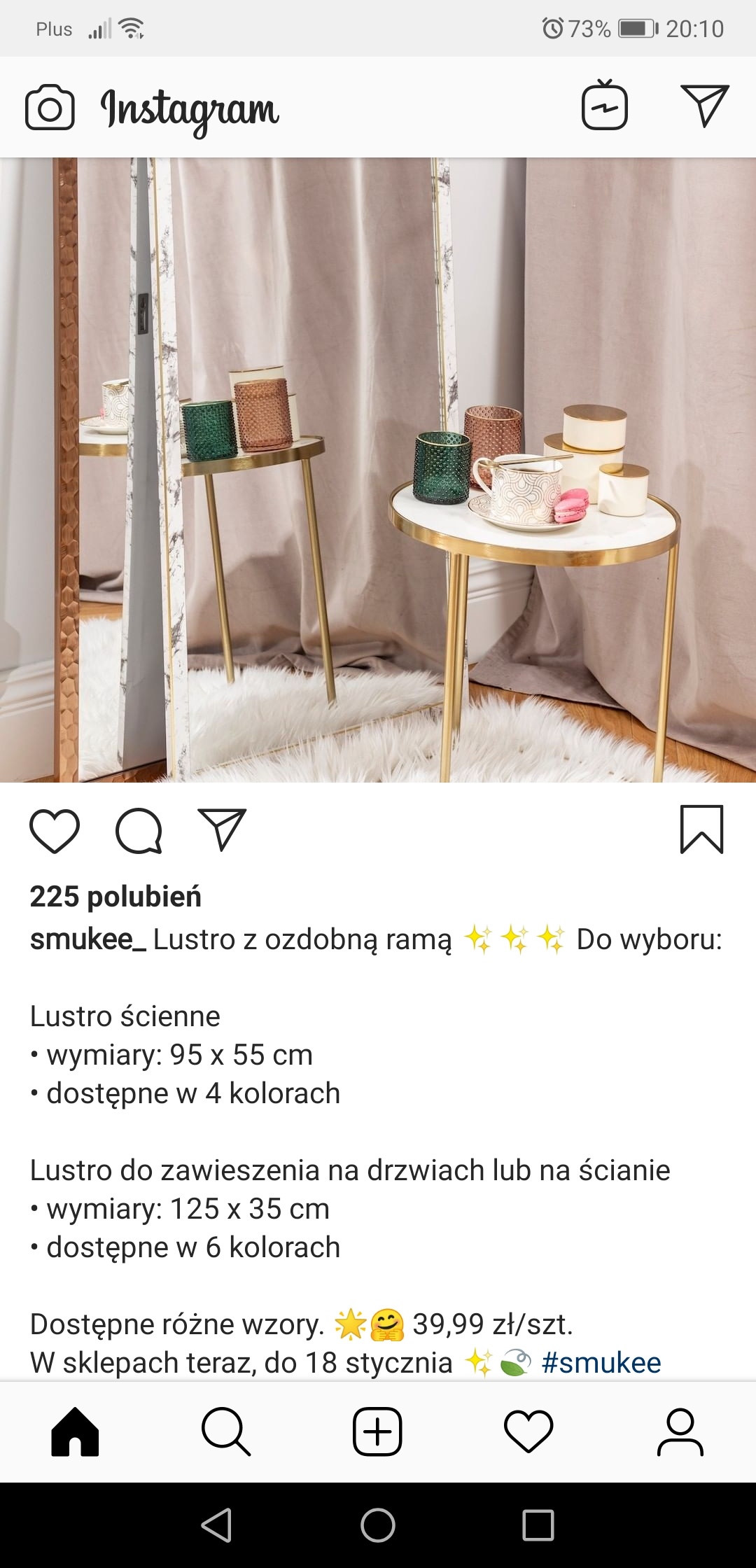Viewport: 756px width, 1568px height.
Task: View who liked with 225 polubień
Action: 115,897
